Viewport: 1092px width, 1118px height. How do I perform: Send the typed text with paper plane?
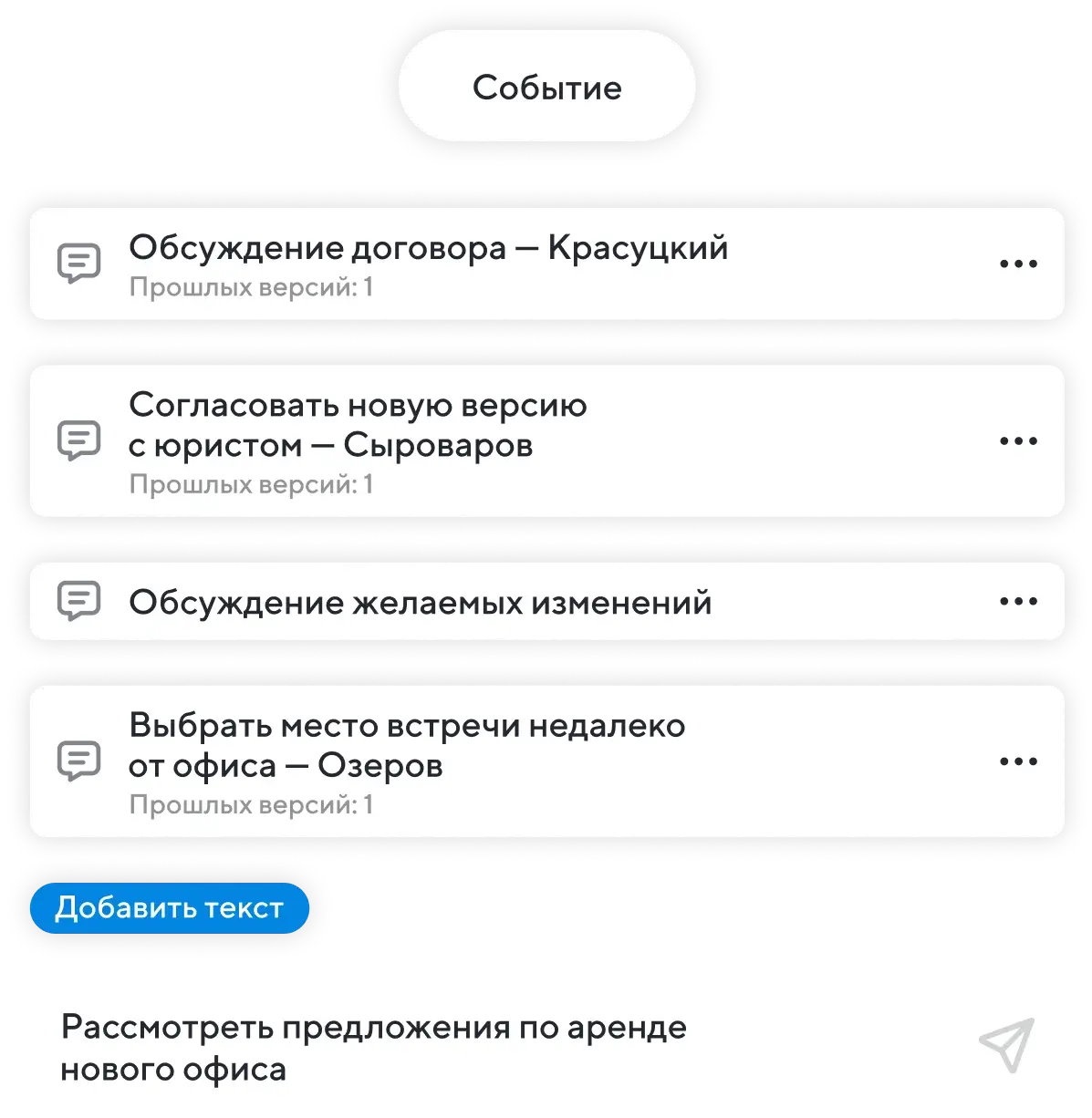pos(1007,1045)
